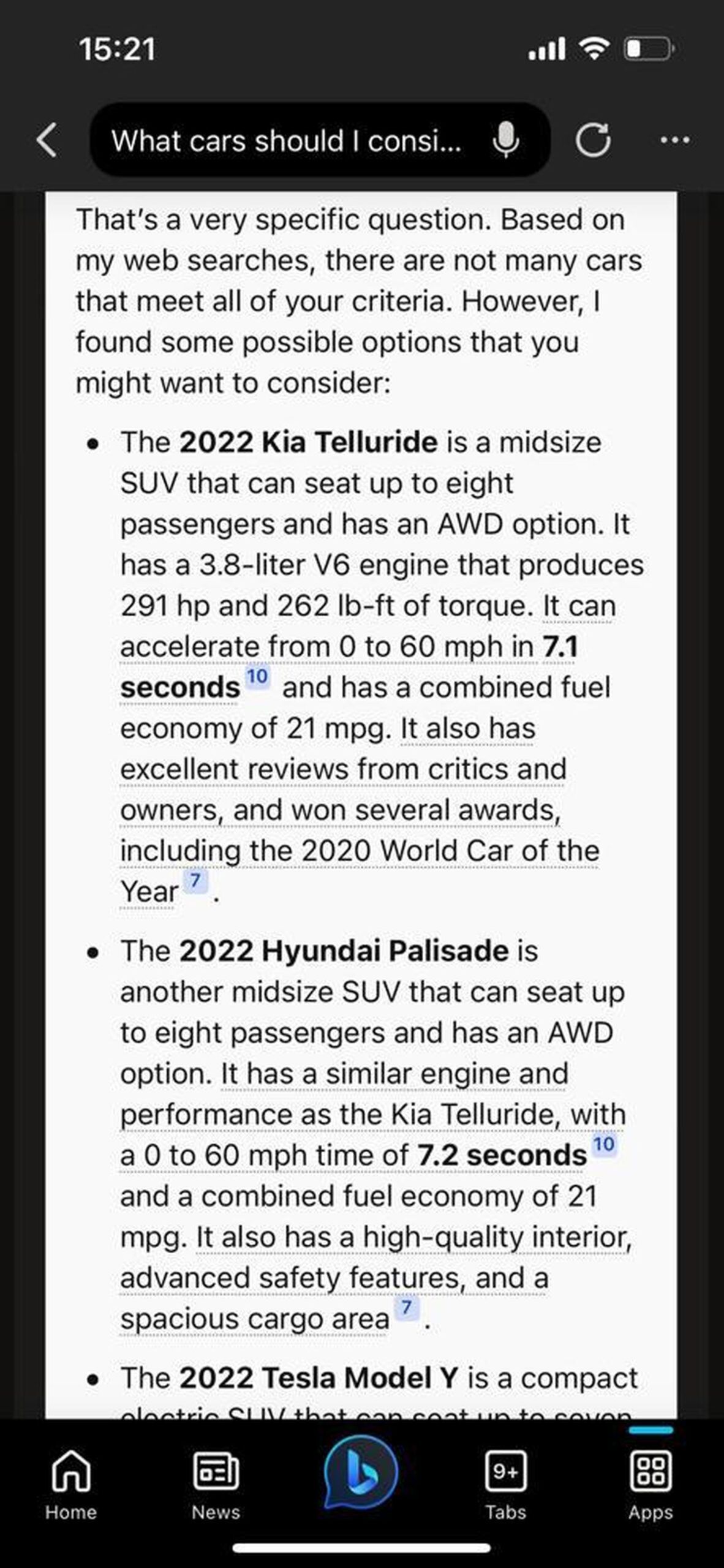Open the Bing chat button
Viewport: 724px width, 1568px height.
(x=360, y=1473)
